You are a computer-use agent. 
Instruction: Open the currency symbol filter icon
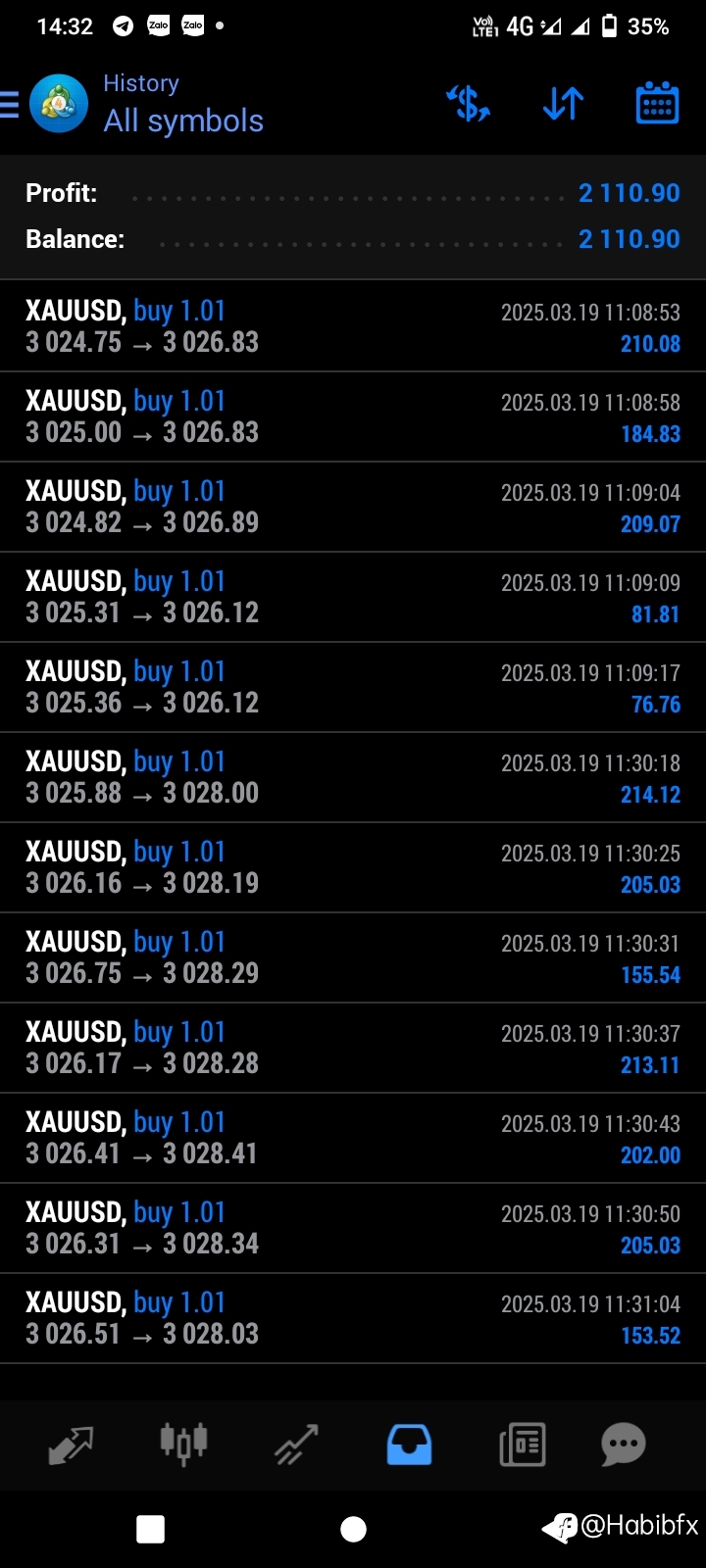[x=468, y=103]
